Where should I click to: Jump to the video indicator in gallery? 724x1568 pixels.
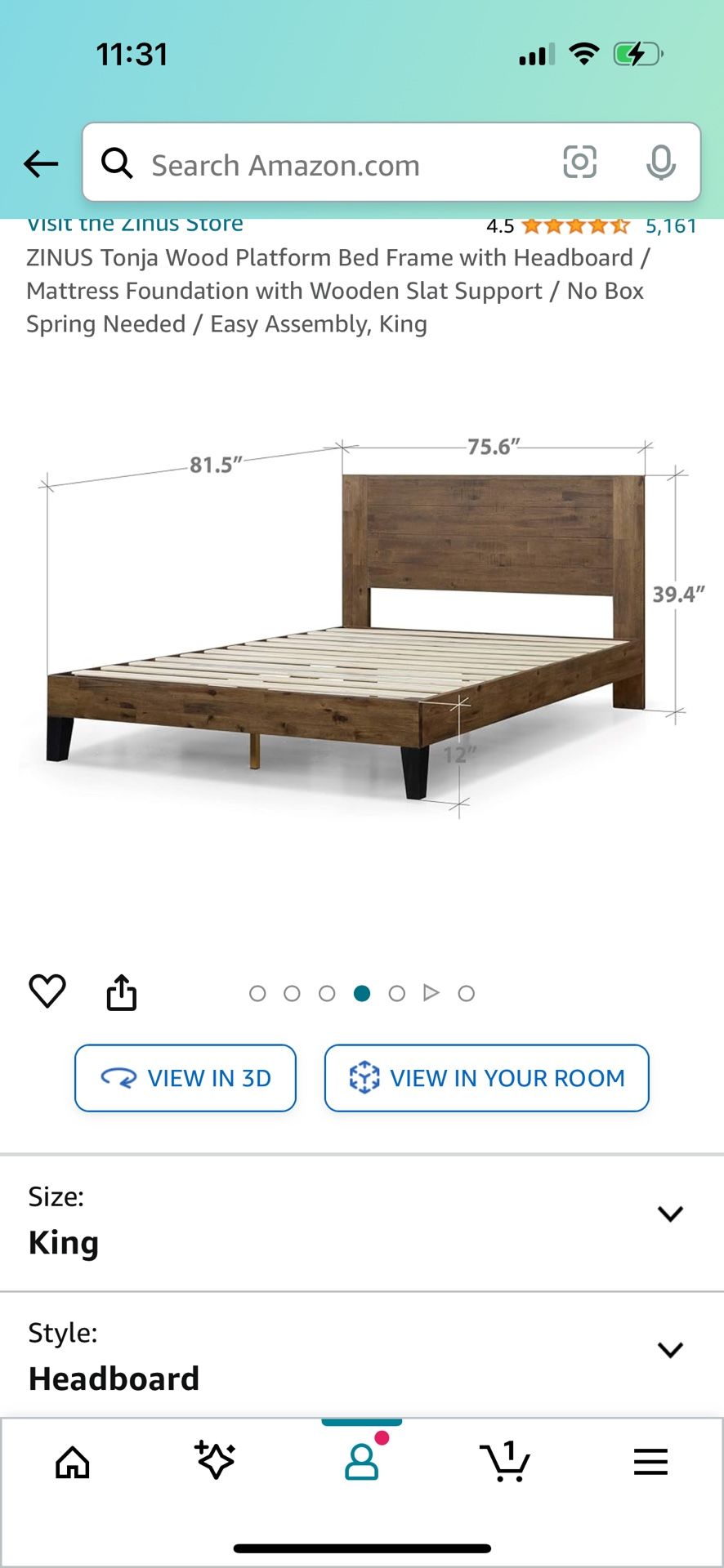(431, 993)
